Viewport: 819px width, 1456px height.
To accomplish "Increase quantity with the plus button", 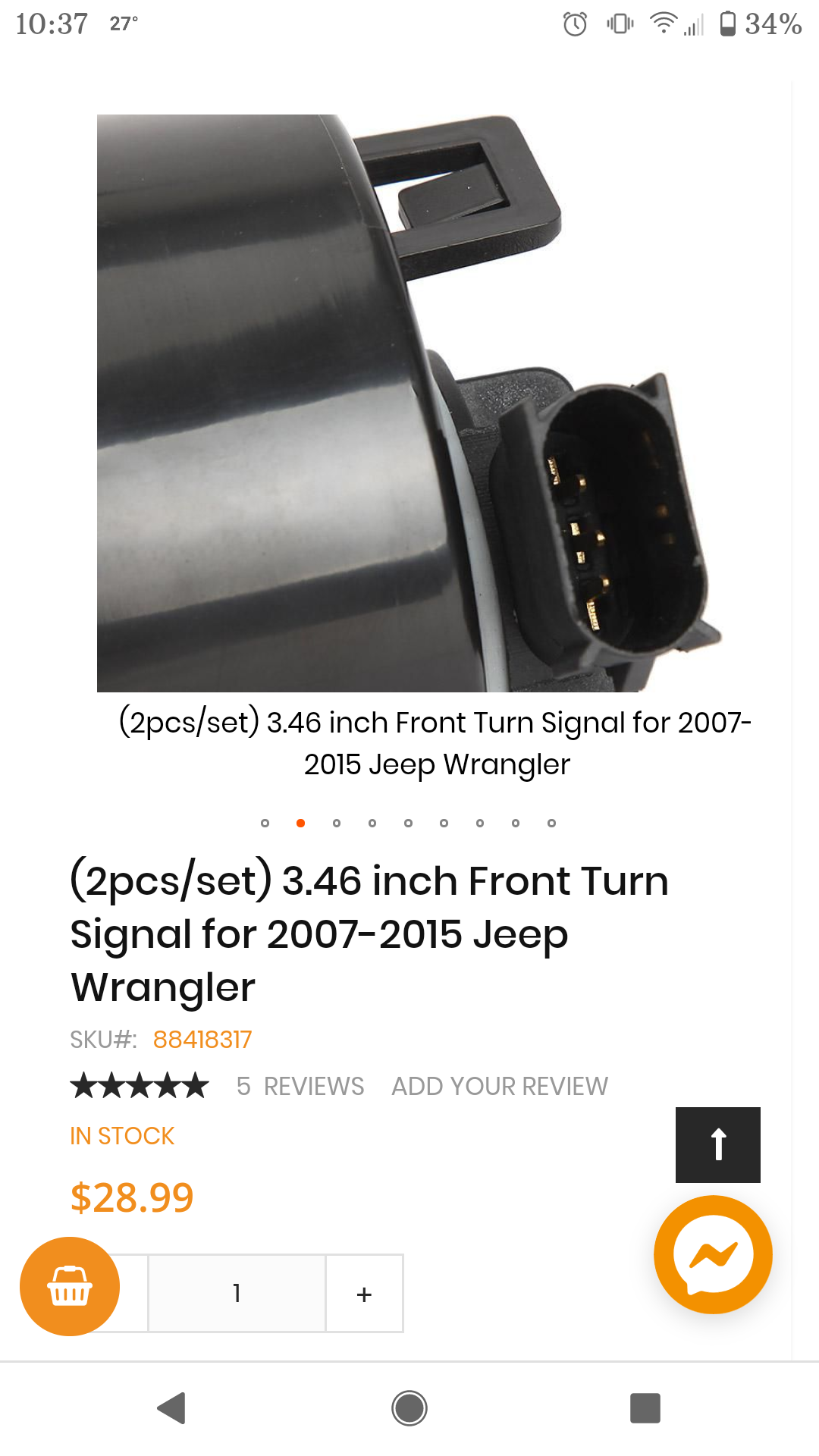I will [364, 1294].
